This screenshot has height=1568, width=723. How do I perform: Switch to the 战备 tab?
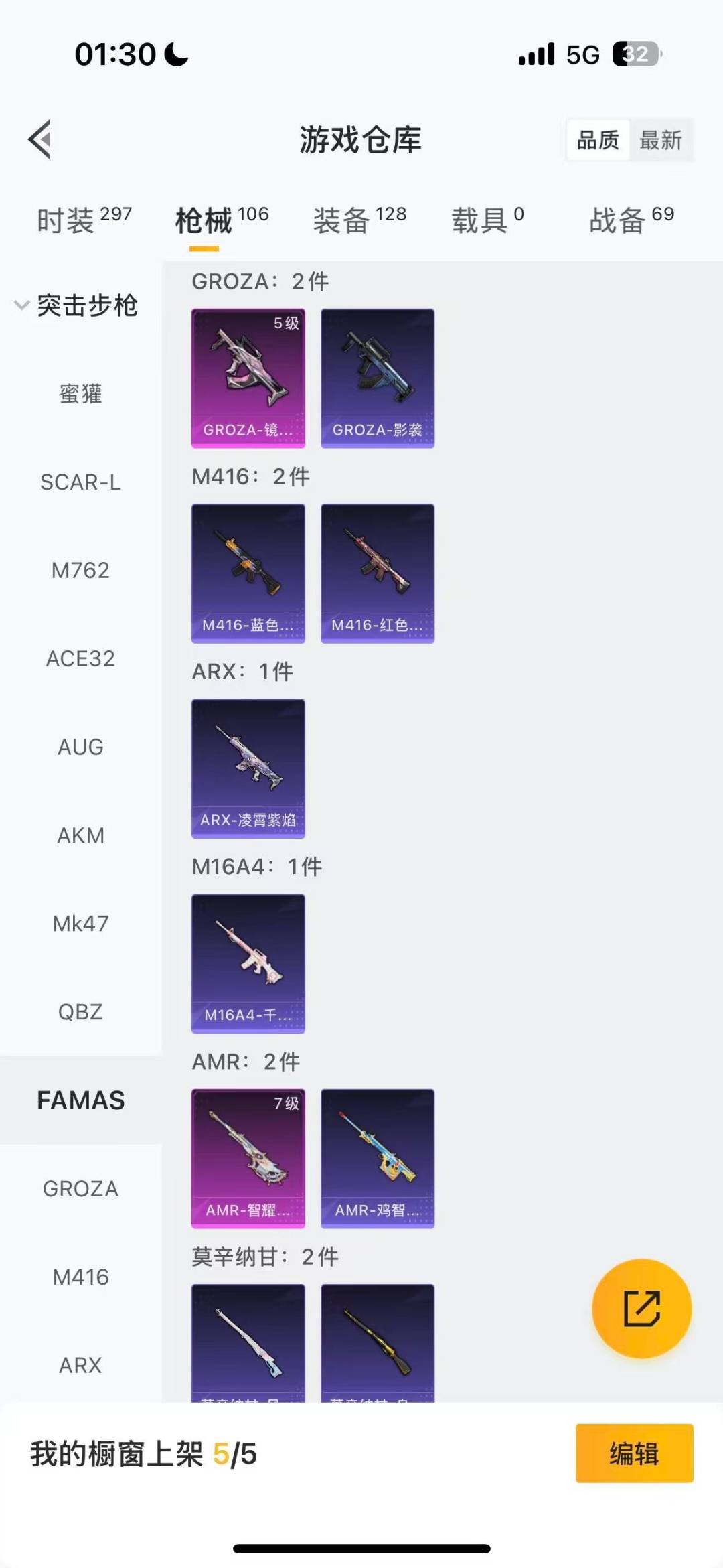(631, 220)
